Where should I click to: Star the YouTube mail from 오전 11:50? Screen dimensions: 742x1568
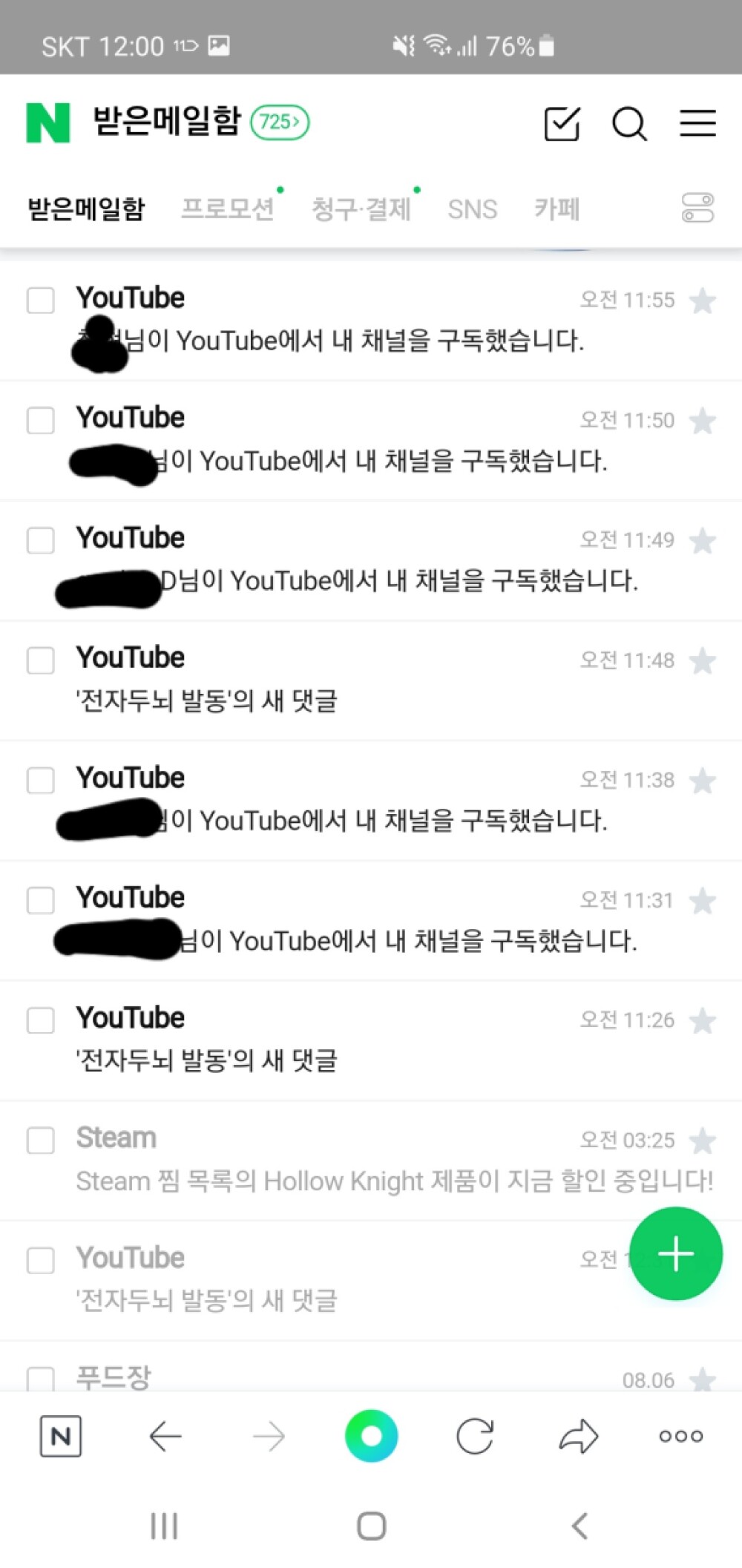702,421
